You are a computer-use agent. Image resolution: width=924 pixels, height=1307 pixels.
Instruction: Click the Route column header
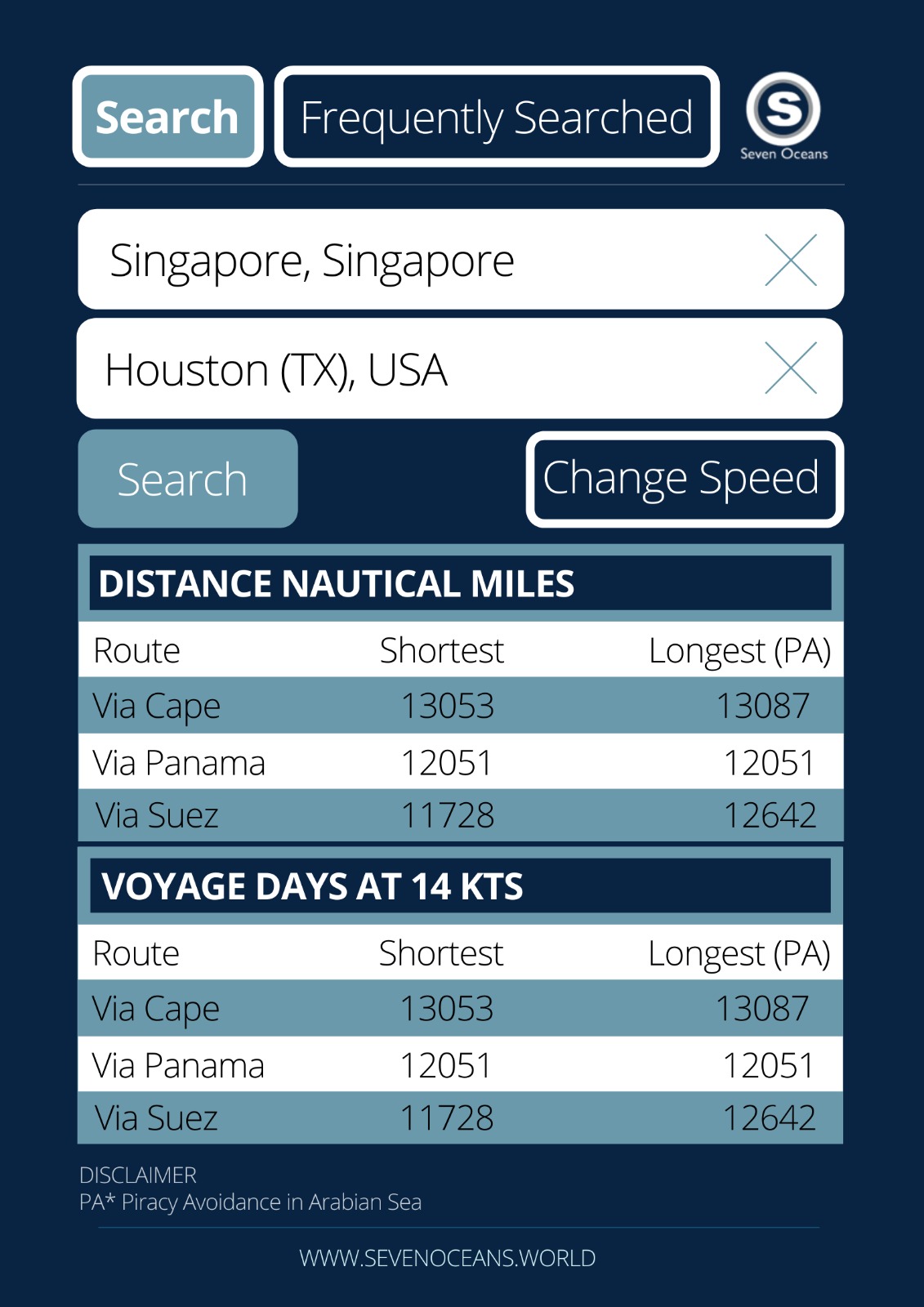tap(136, 651)
